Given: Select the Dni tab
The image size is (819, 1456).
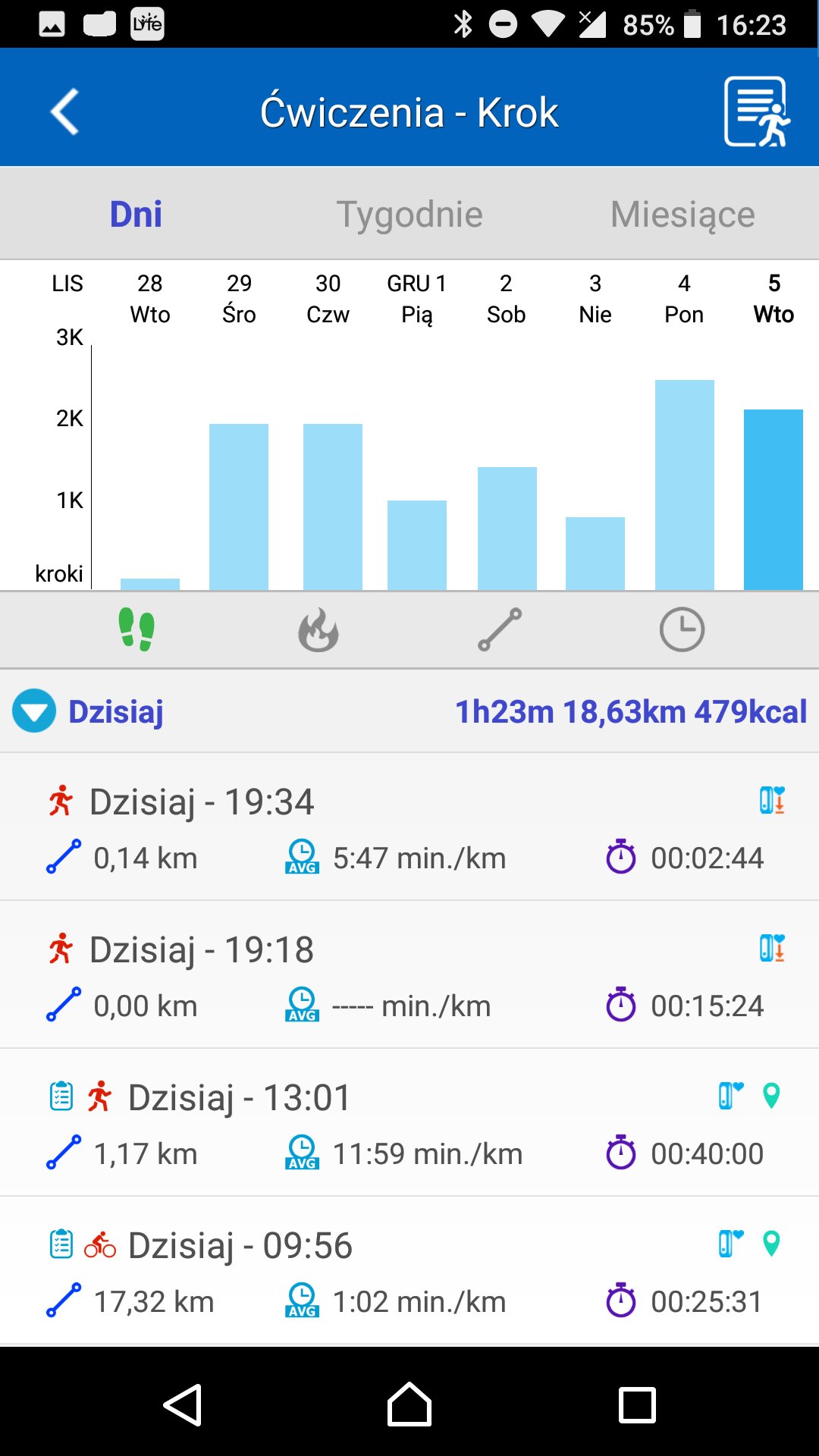Looking at the screenshot, I should pos(136,214).
